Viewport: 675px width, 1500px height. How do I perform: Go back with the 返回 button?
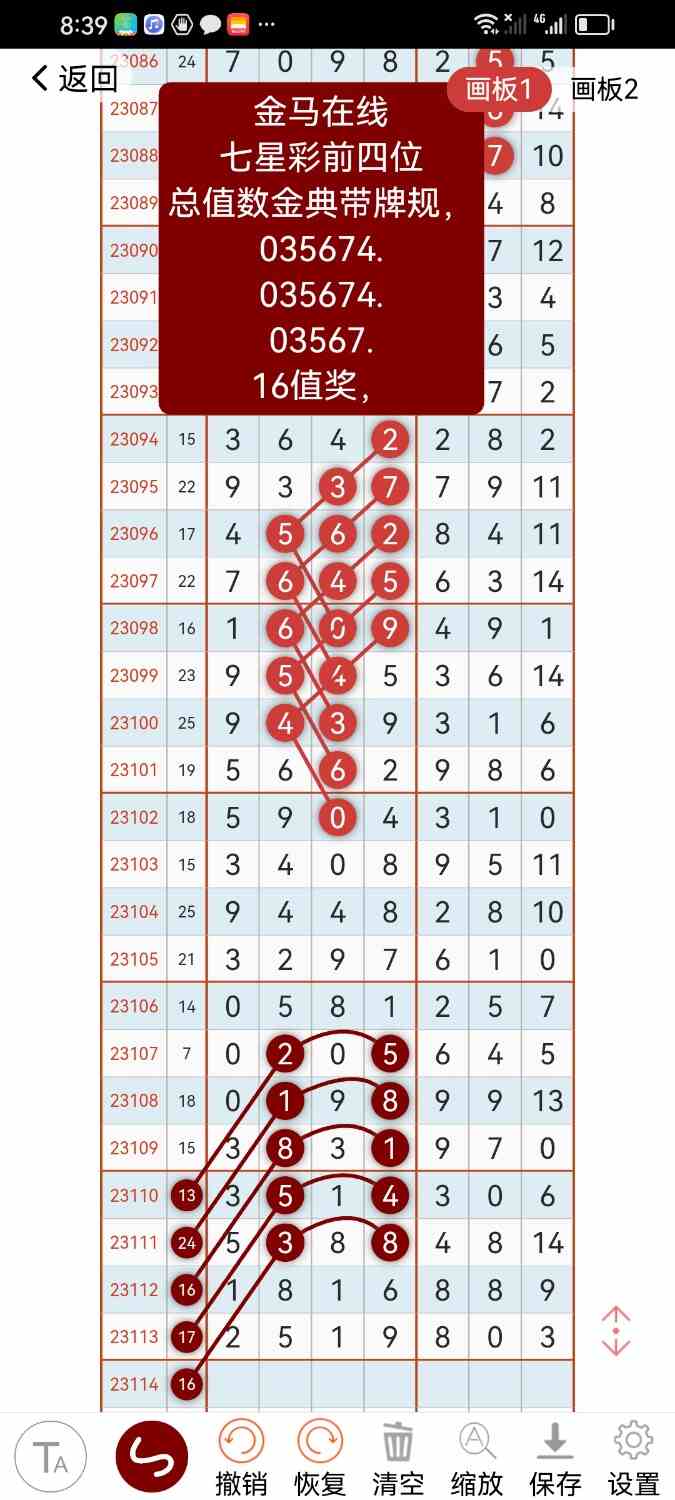point(75,78)
